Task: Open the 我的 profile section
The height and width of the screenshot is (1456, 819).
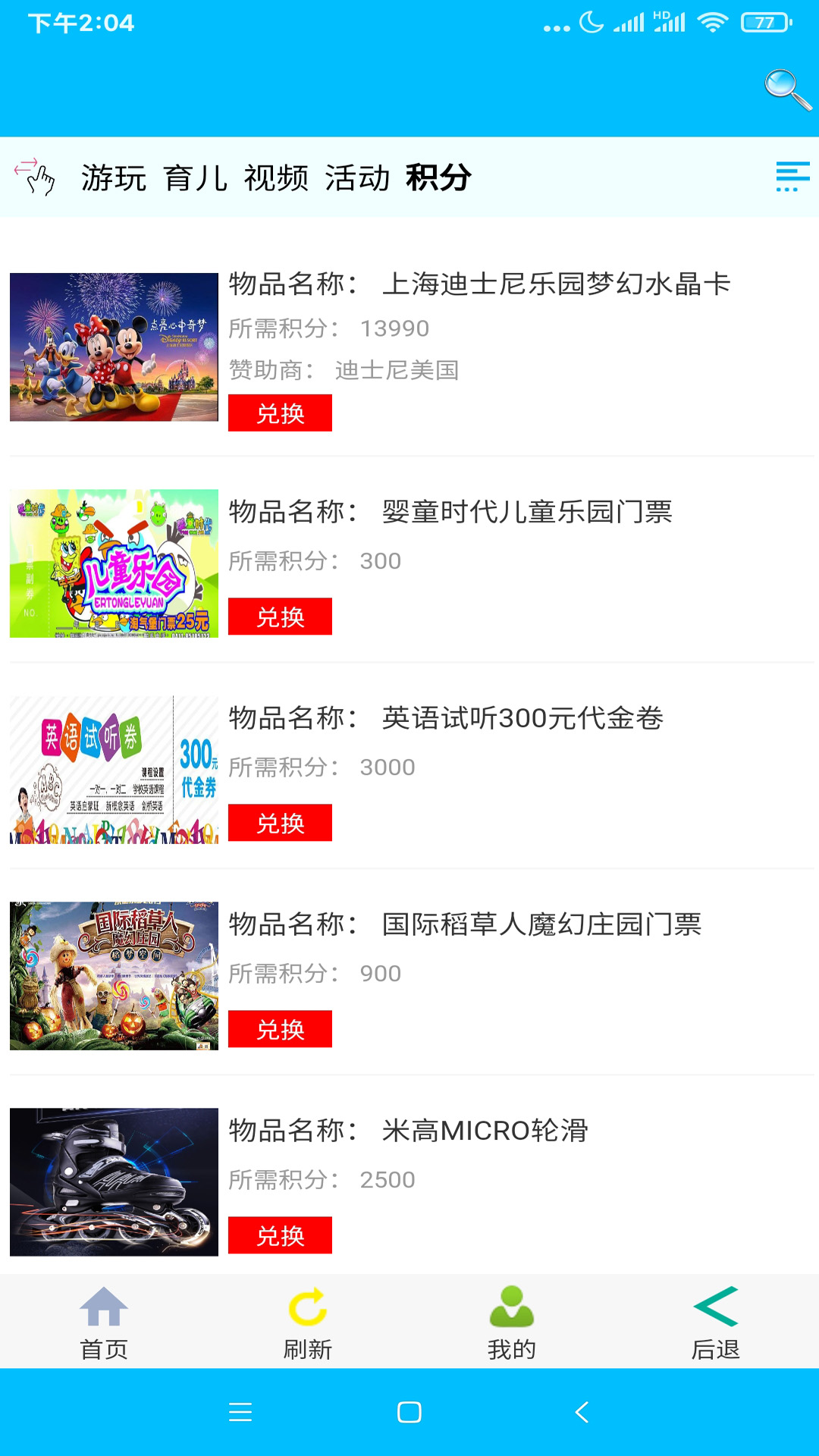Action: [x=512, y=1322]
